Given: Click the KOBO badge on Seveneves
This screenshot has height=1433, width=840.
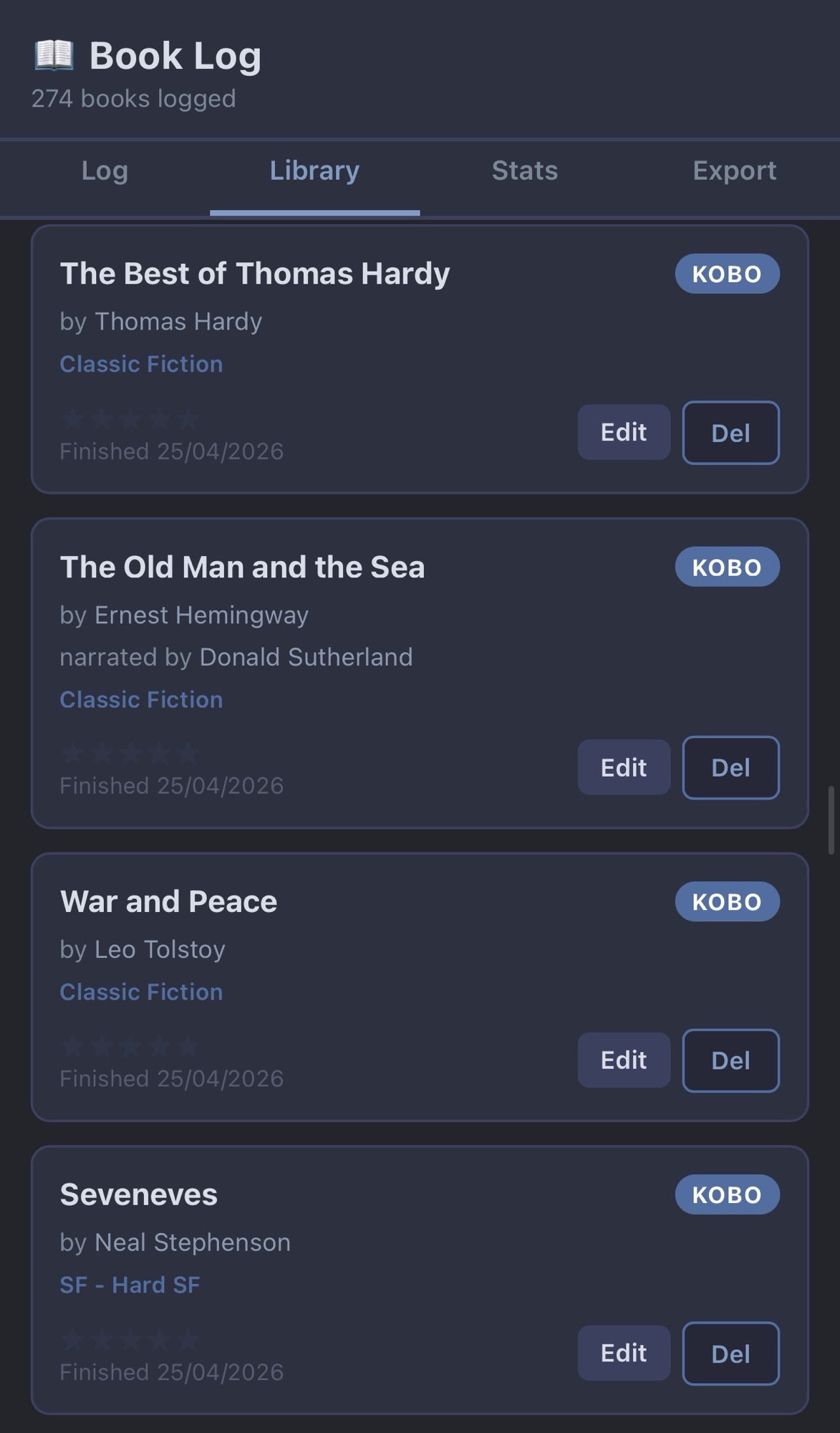Looking at the screenshot, I should click(727, 1194).
